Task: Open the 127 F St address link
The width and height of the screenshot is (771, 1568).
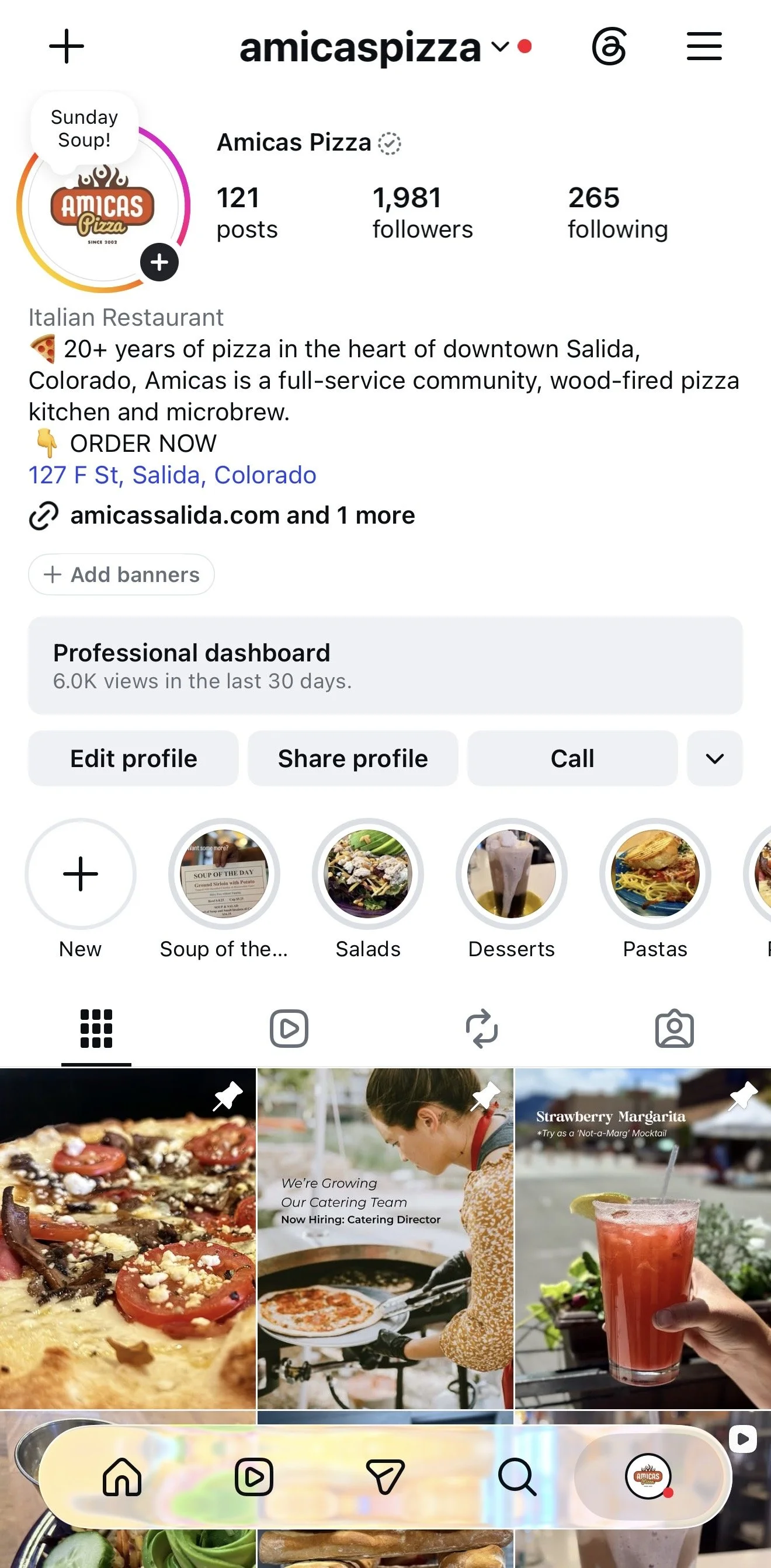Action: [172, 475]
